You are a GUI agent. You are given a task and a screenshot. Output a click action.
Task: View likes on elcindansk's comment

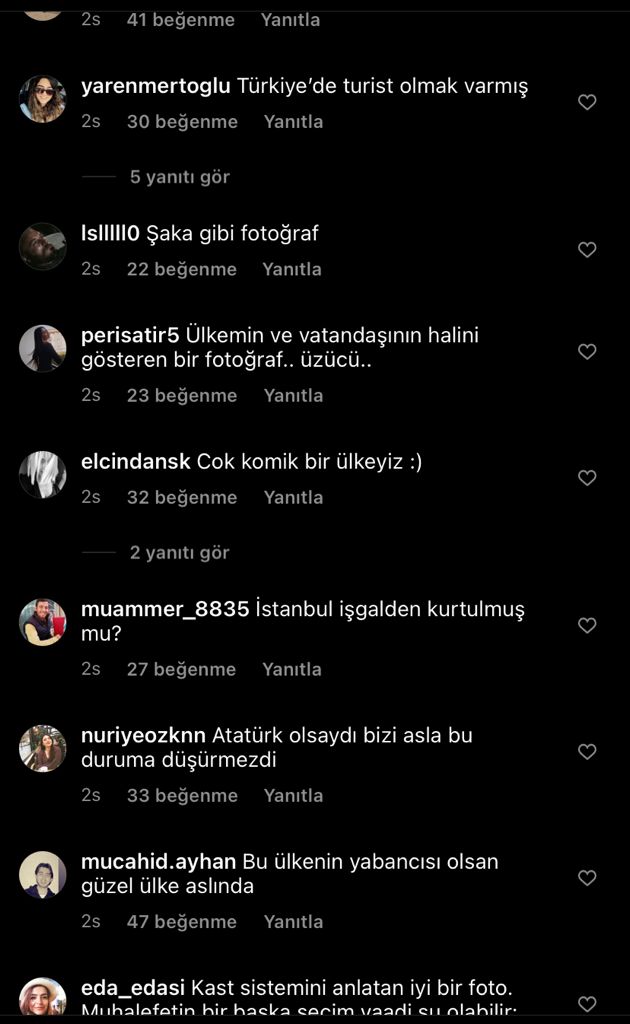[182, 497]
